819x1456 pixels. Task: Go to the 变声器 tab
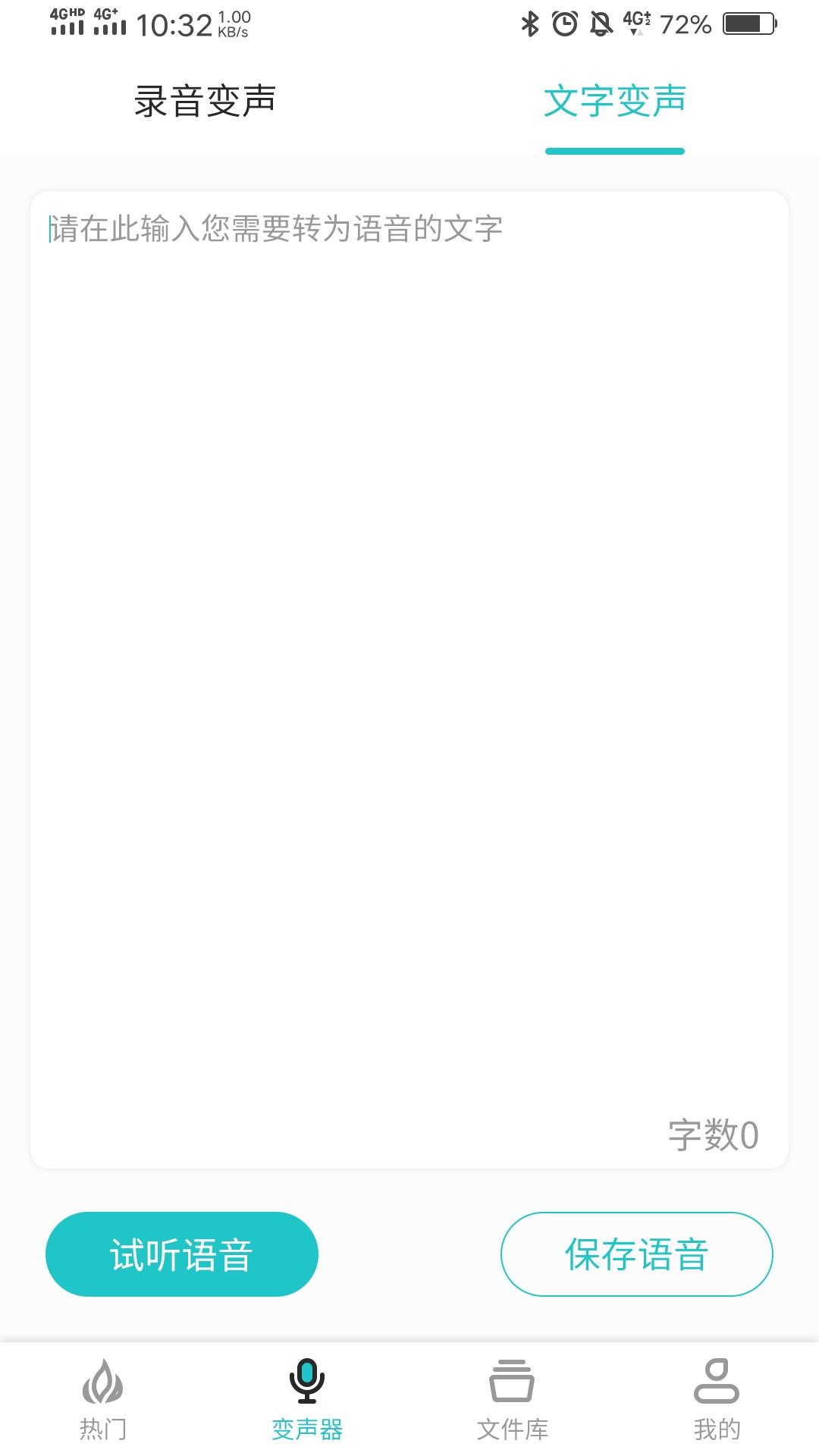(307, 1399)
